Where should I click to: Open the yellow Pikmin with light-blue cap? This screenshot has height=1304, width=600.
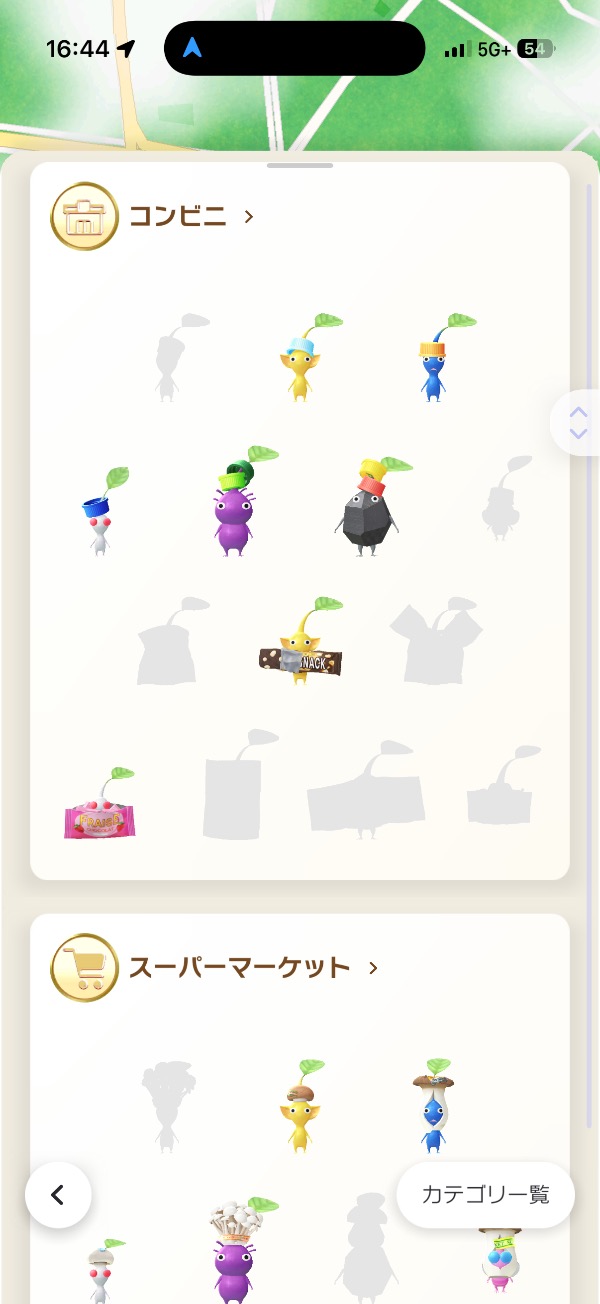pos(300,360)
